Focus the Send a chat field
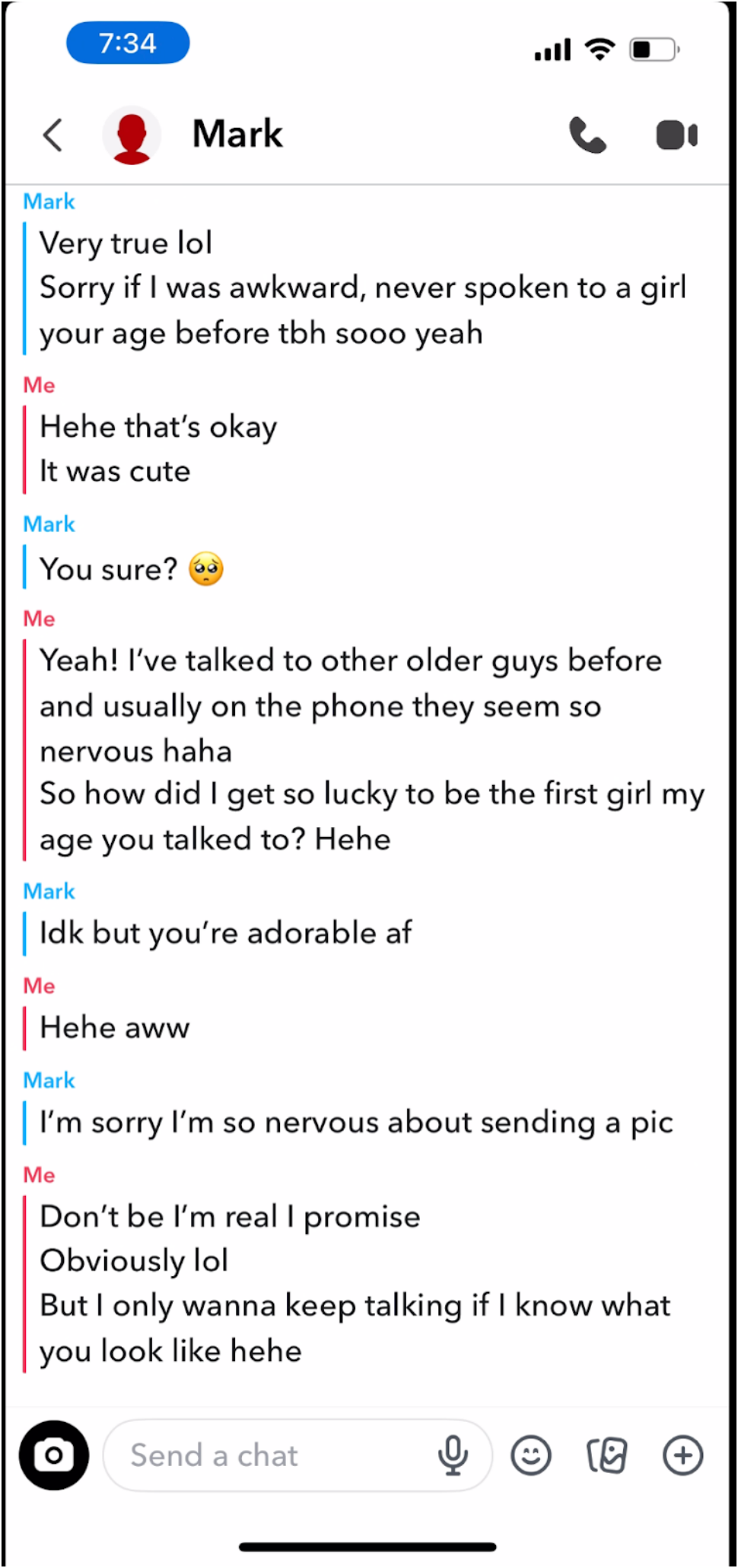738x1568 pixels. click(x=266, y=1455)
